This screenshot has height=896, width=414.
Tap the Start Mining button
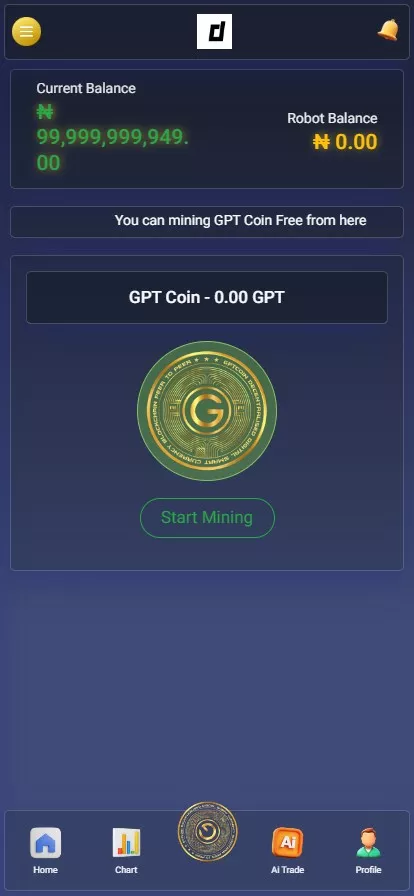coord(207,518)
